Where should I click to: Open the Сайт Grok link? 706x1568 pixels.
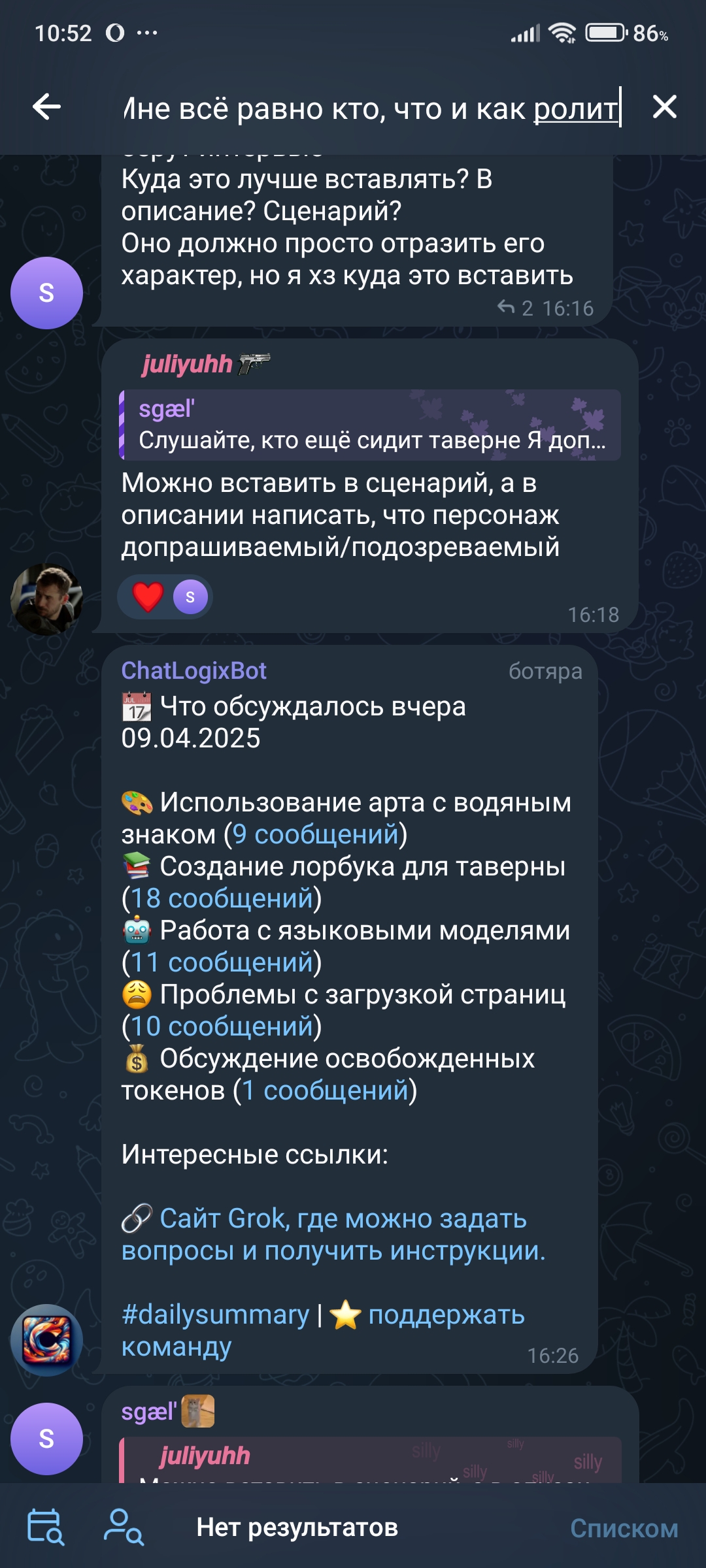[333, 1235]
